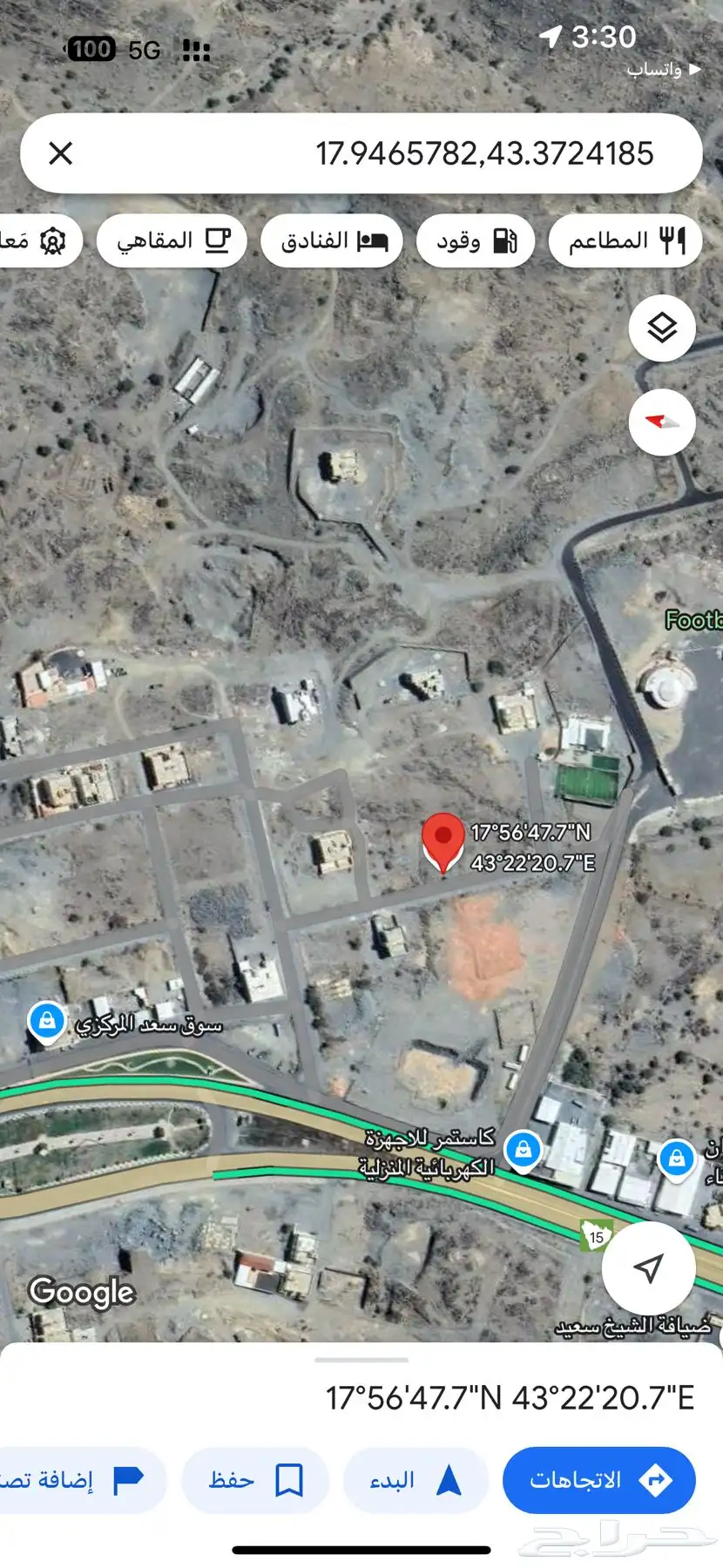Image resolution: width=723 pixels, height=1568 pixels.
Task: Open the كاستمر للاجهزة الكهربائية المنزلية marker
Action: point(523,1150)
